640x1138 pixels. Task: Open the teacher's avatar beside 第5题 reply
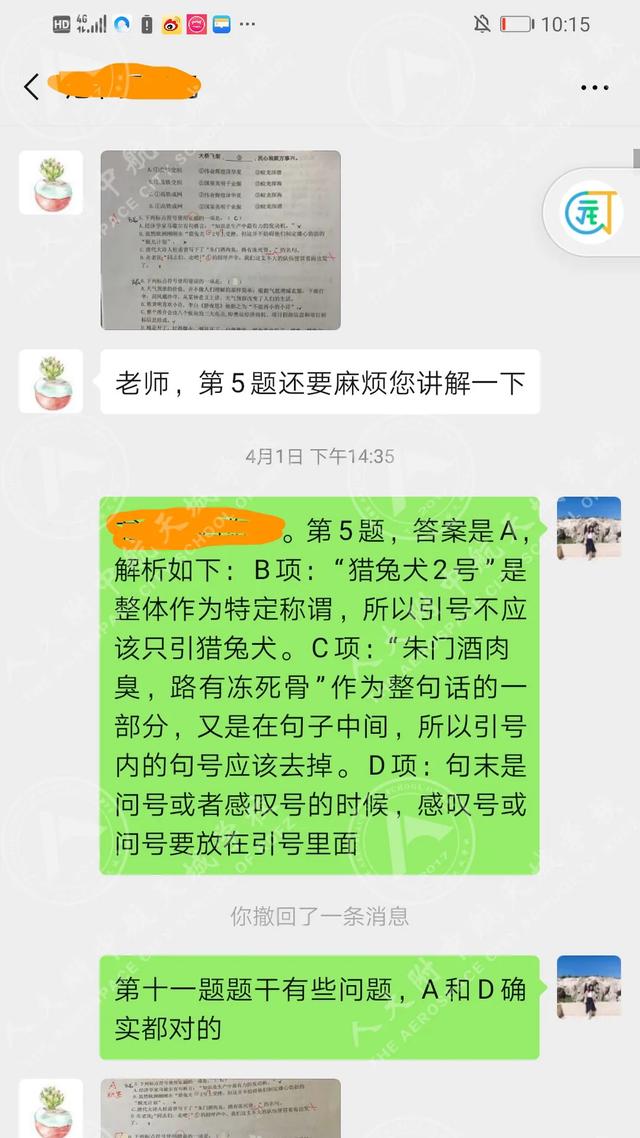coord(588,528)
